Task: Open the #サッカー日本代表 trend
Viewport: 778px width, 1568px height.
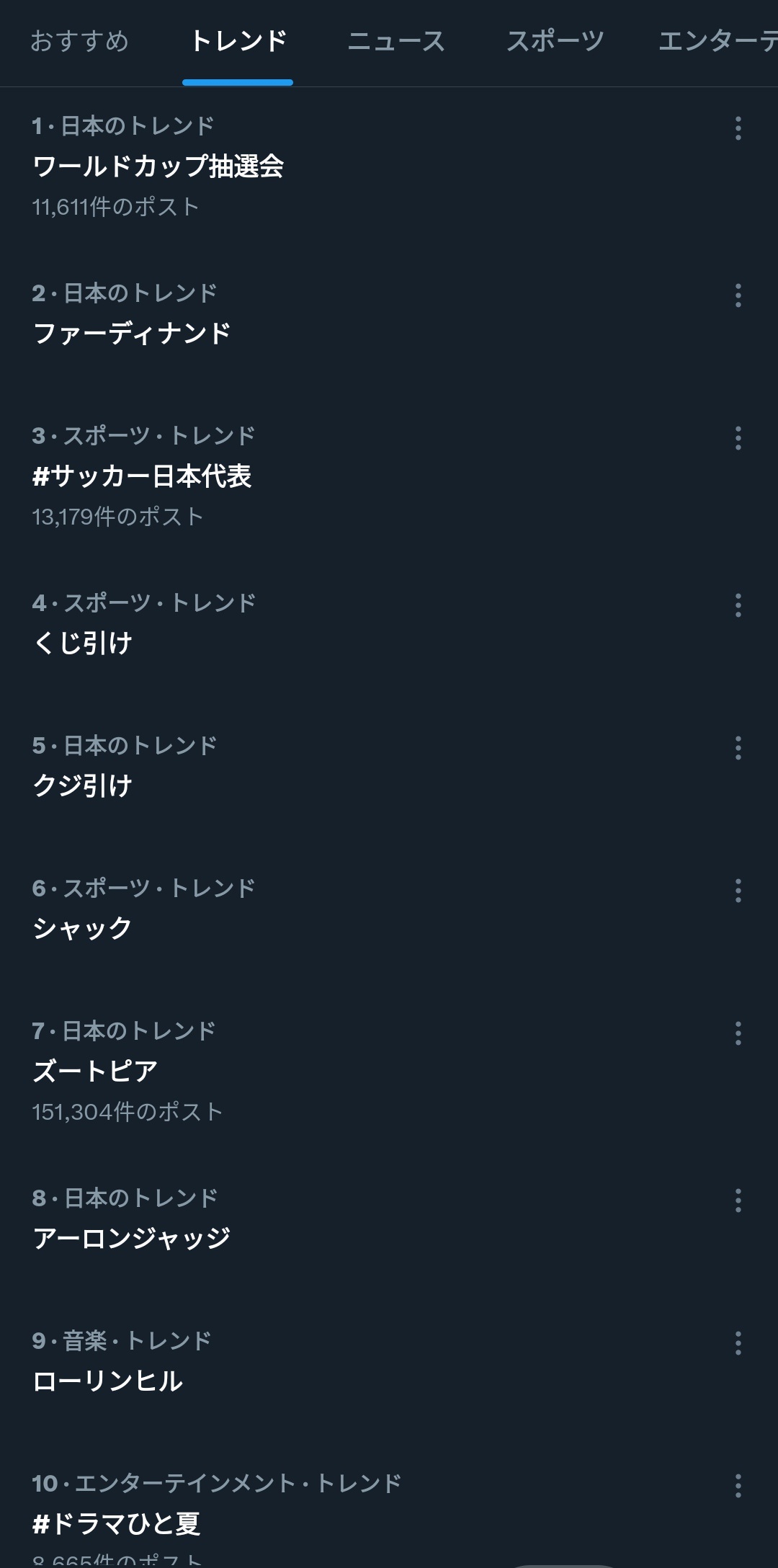Action: 143,476
